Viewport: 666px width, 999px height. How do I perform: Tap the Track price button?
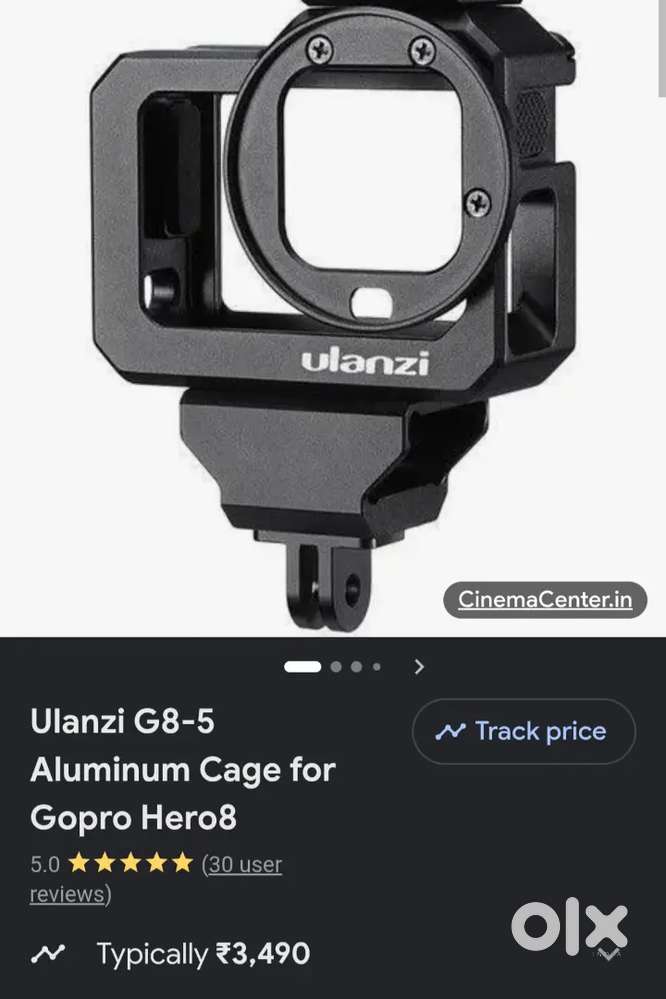524,731
